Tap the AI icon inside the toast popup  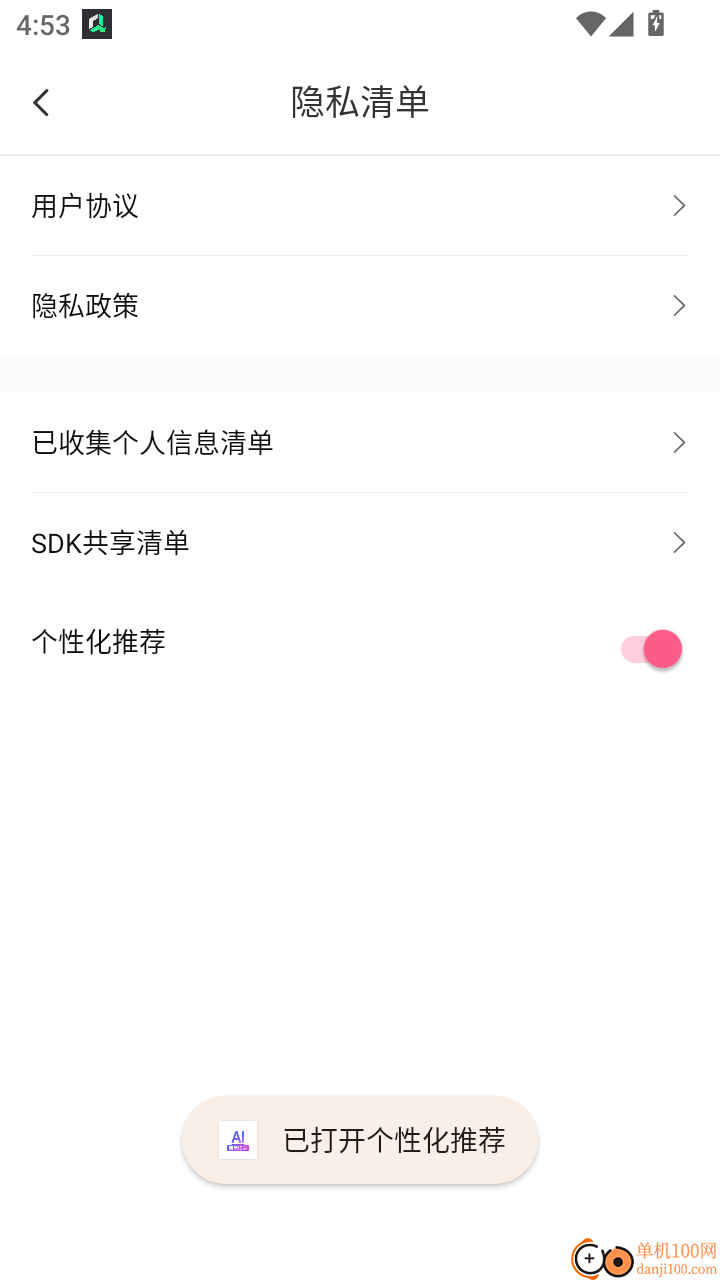pyautogui.click(x=237, y=1140)
